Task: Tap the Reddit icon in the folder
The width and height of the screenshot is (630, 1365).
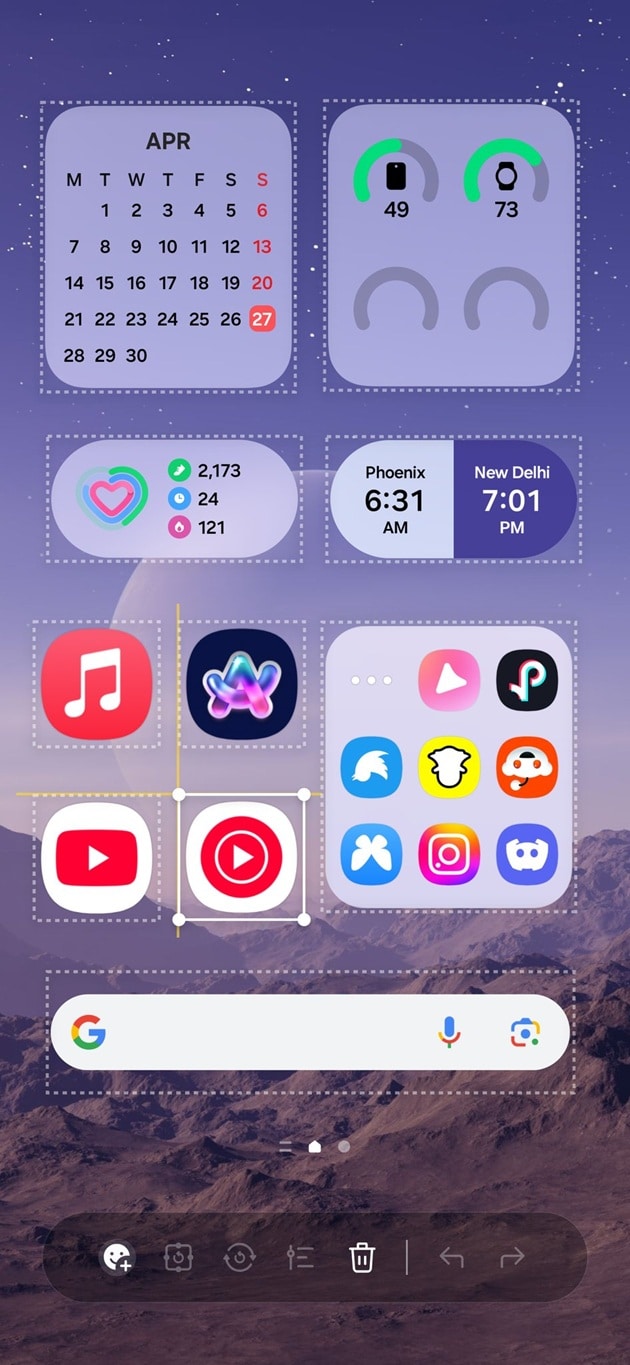Action: tap(527, 768)
